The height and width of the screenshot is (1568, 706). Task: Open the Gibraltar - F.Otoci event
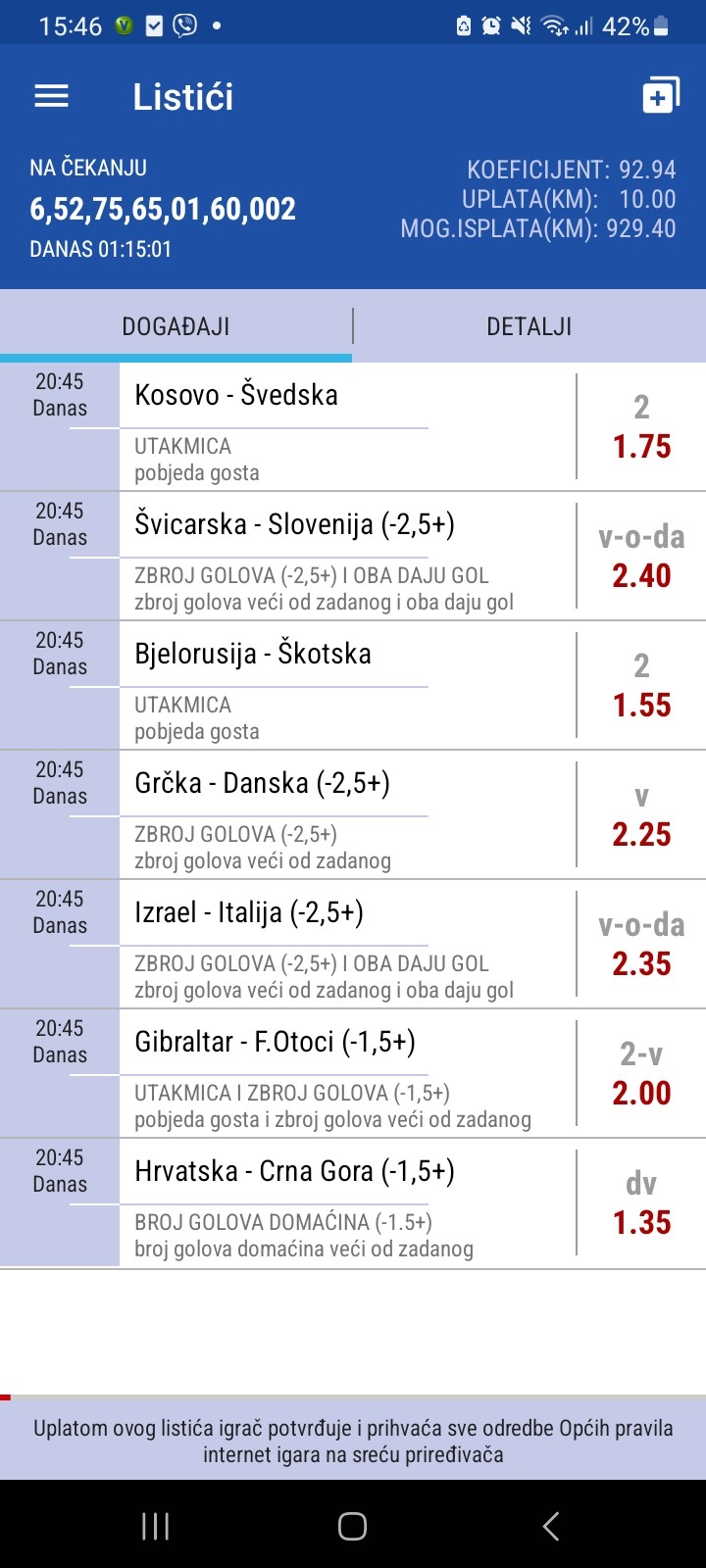(x=353, y=1074)
